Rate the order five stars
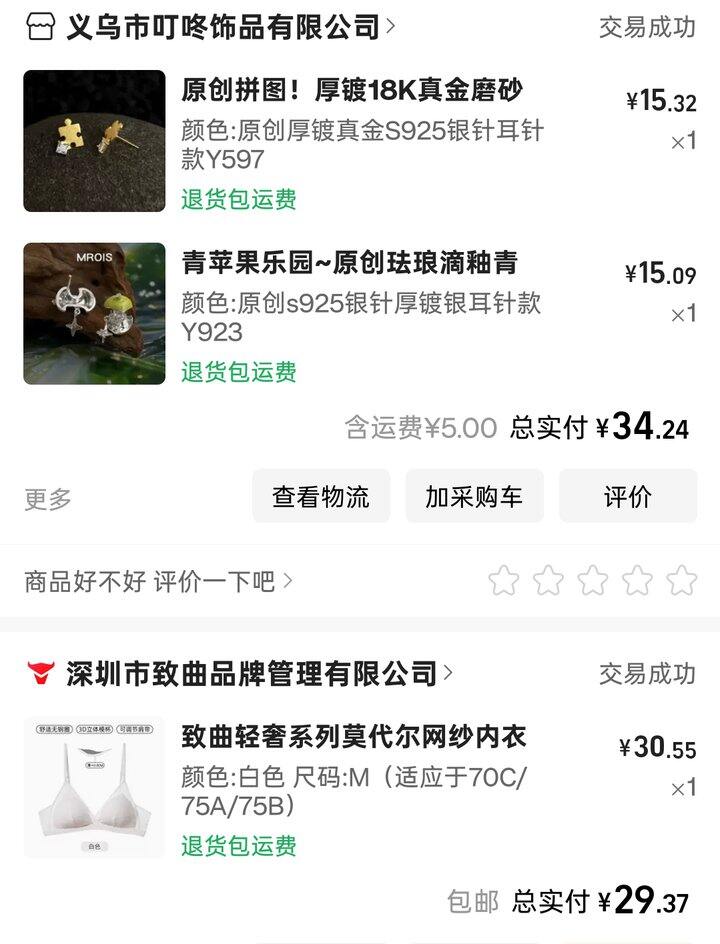The image size is (720, 944). (682, 580)
